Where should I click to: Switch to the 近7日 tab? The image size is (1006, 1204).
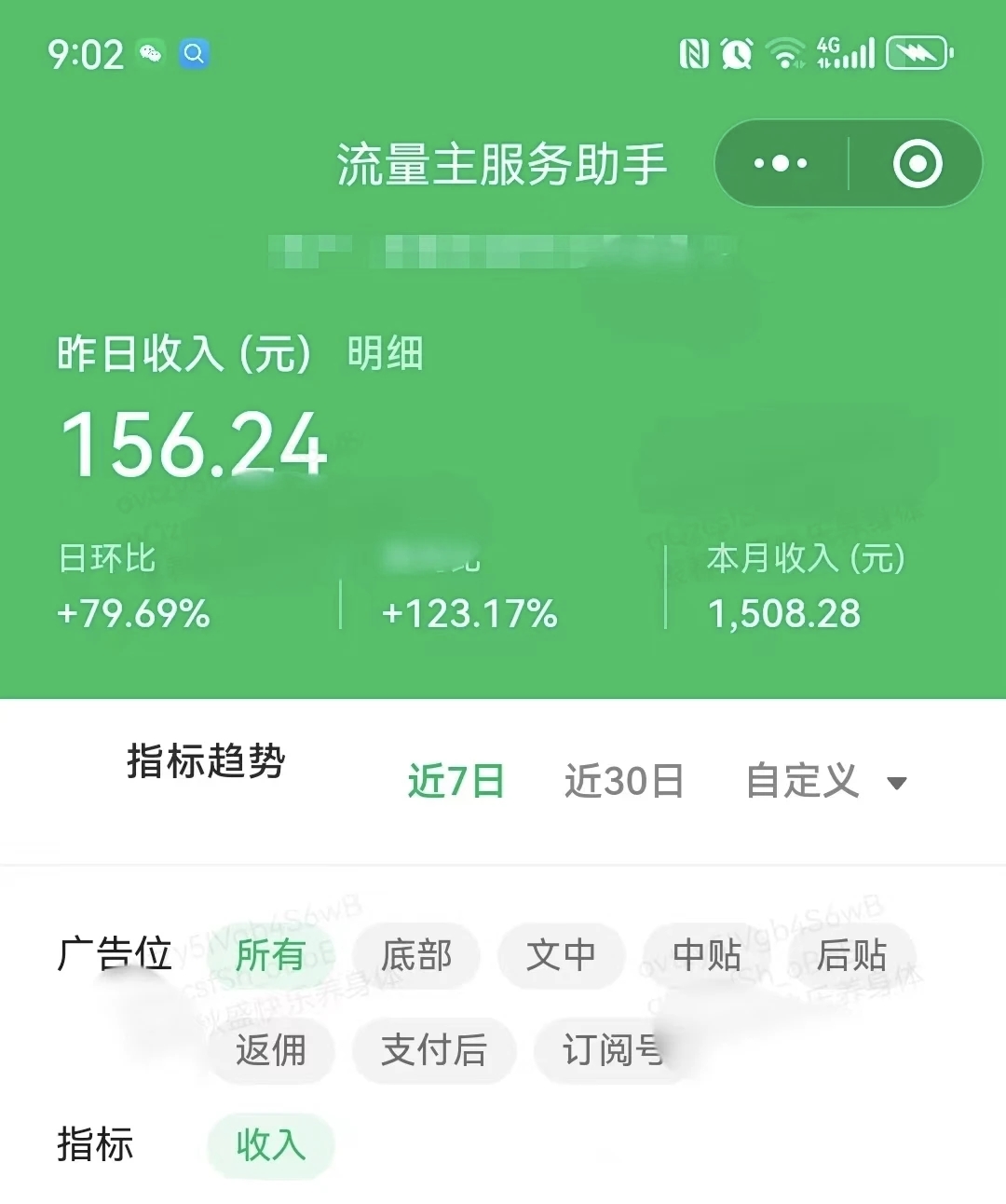coord(453,783)
